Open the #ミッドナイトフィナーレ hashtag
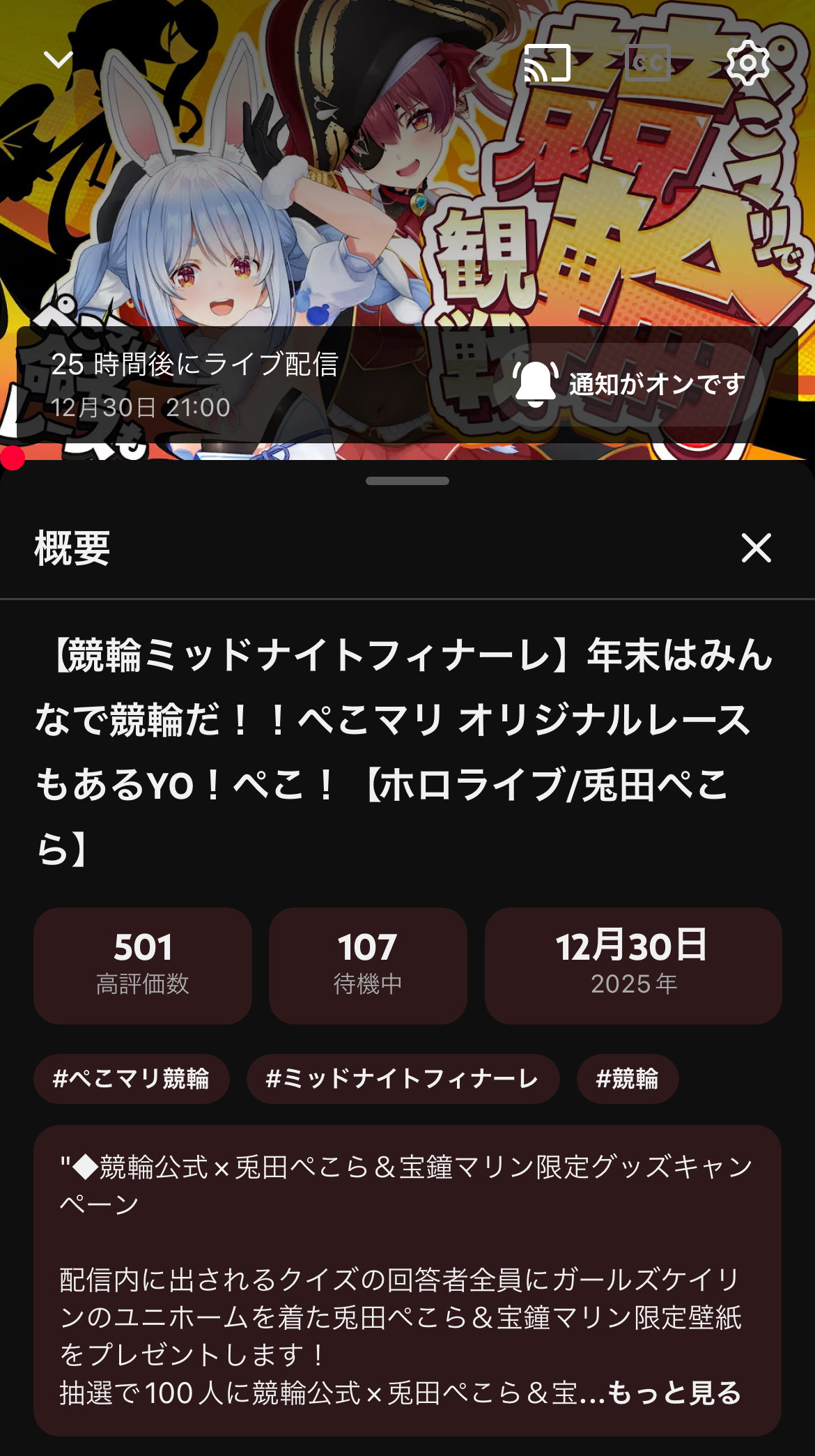Viewport: 815px width, 1456px height. [x=403, y=1079]
